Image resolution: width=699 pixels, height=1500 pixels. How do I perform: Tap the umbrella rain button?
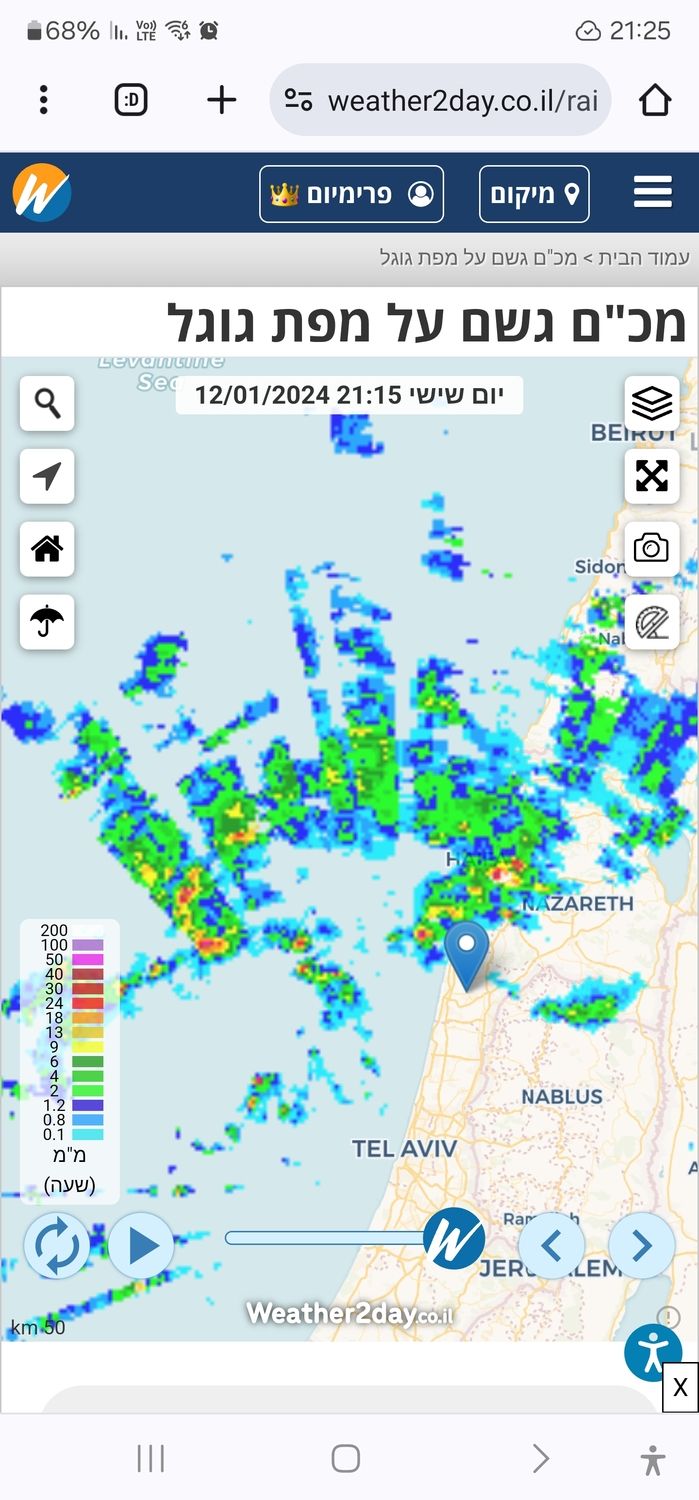pos(47,622)
